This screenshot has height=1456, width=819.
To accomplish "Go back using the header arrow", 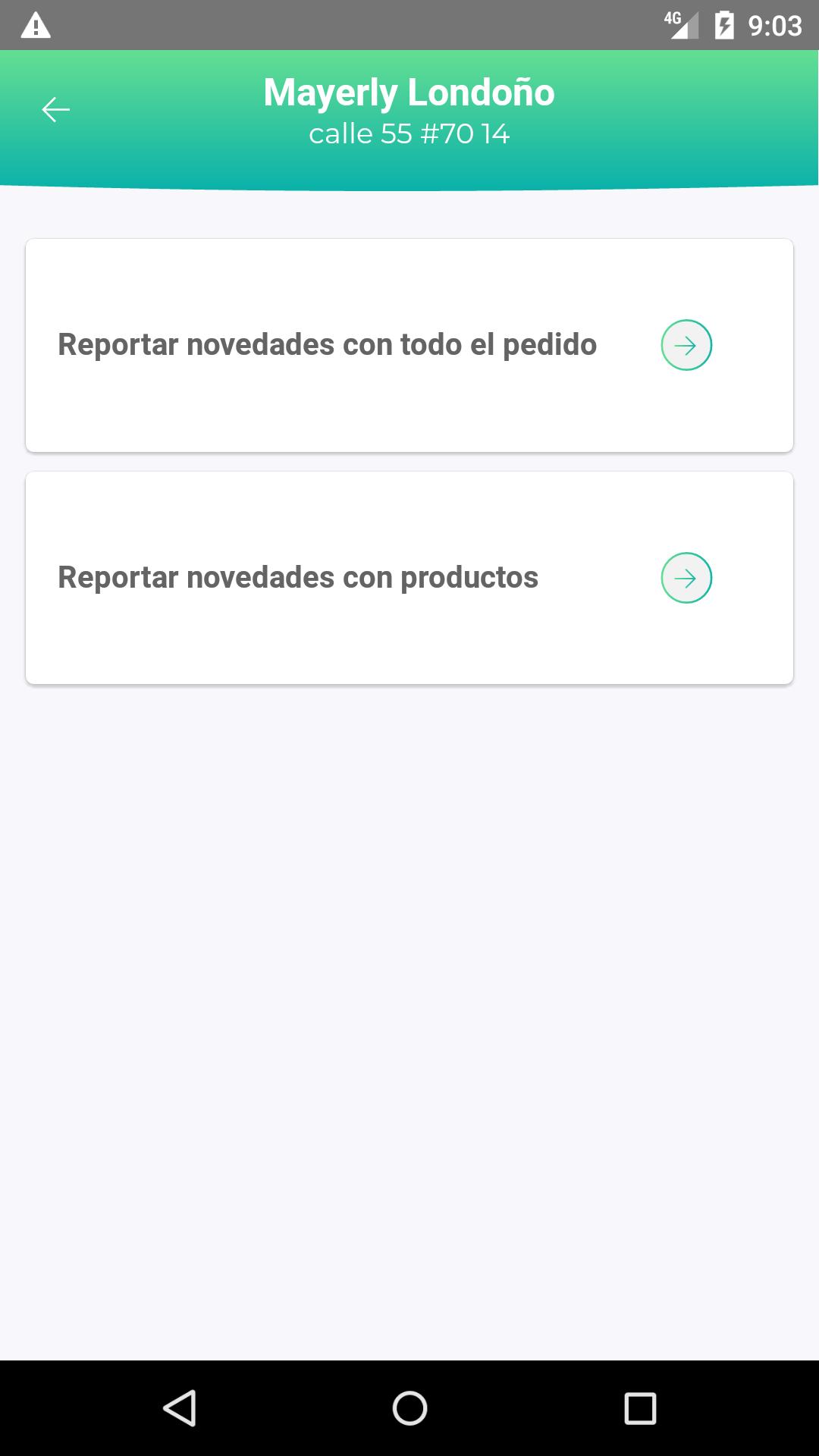I will pos(55,110).
